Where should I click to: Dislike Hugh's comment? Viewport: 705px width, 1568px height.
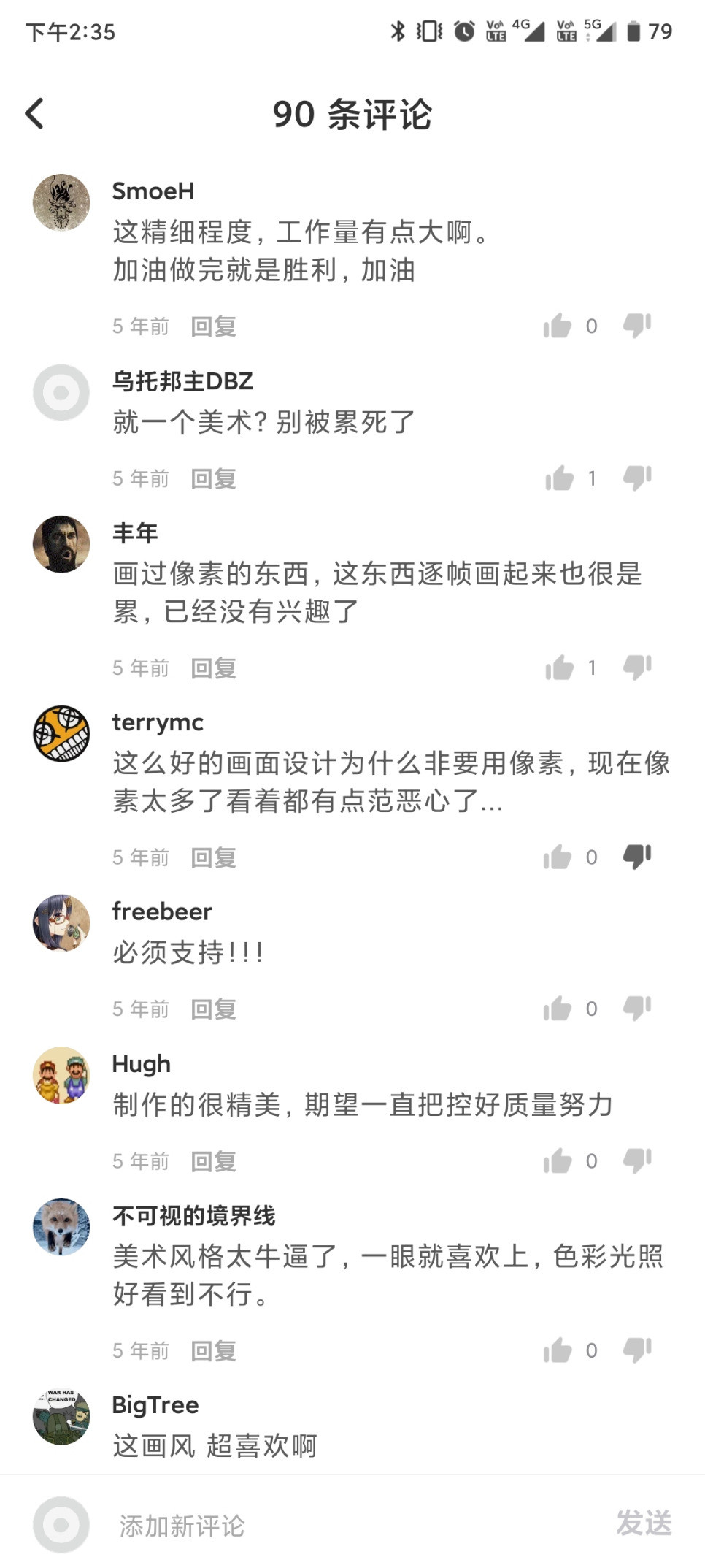click(x=637, y=1160)
